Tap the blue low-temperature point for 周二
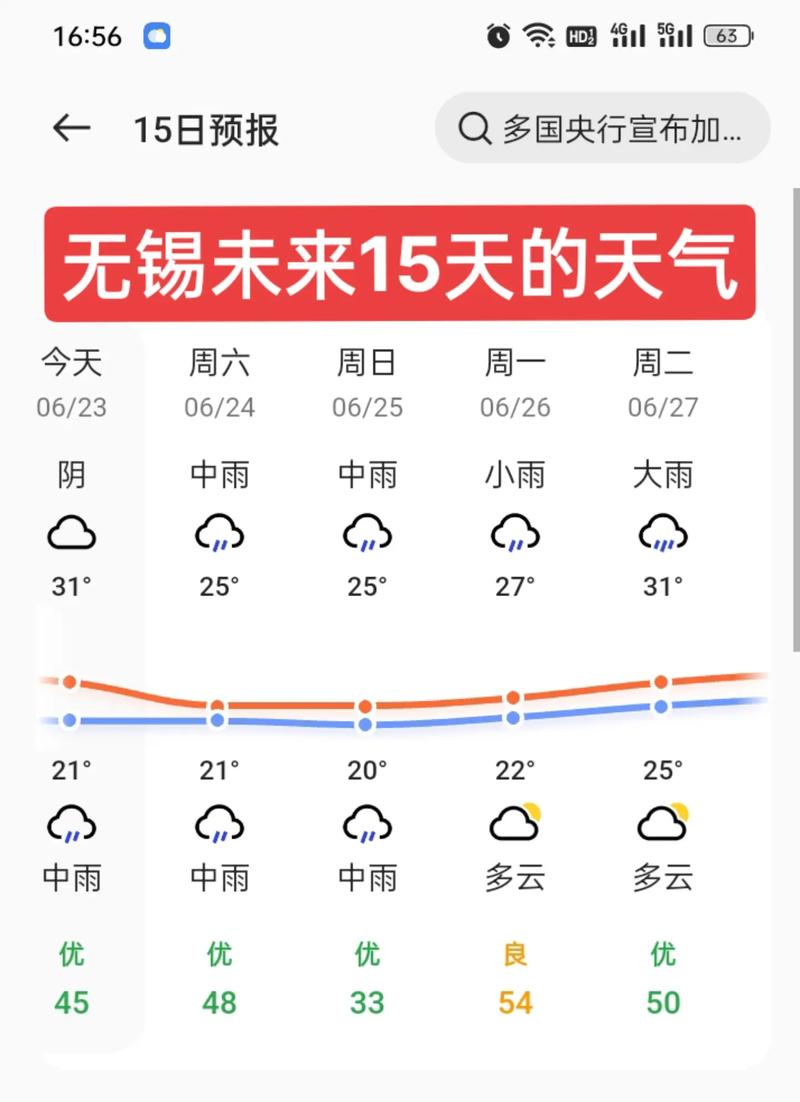 click(x=662, y=707)
